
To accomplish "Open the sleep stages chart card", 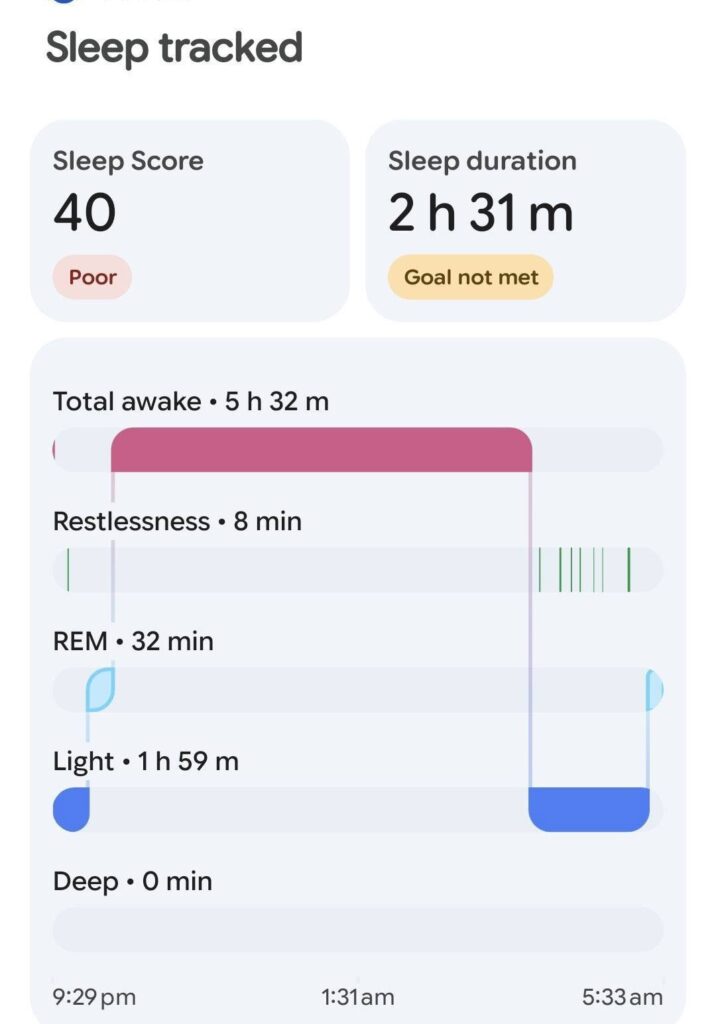I will point(358,680).
